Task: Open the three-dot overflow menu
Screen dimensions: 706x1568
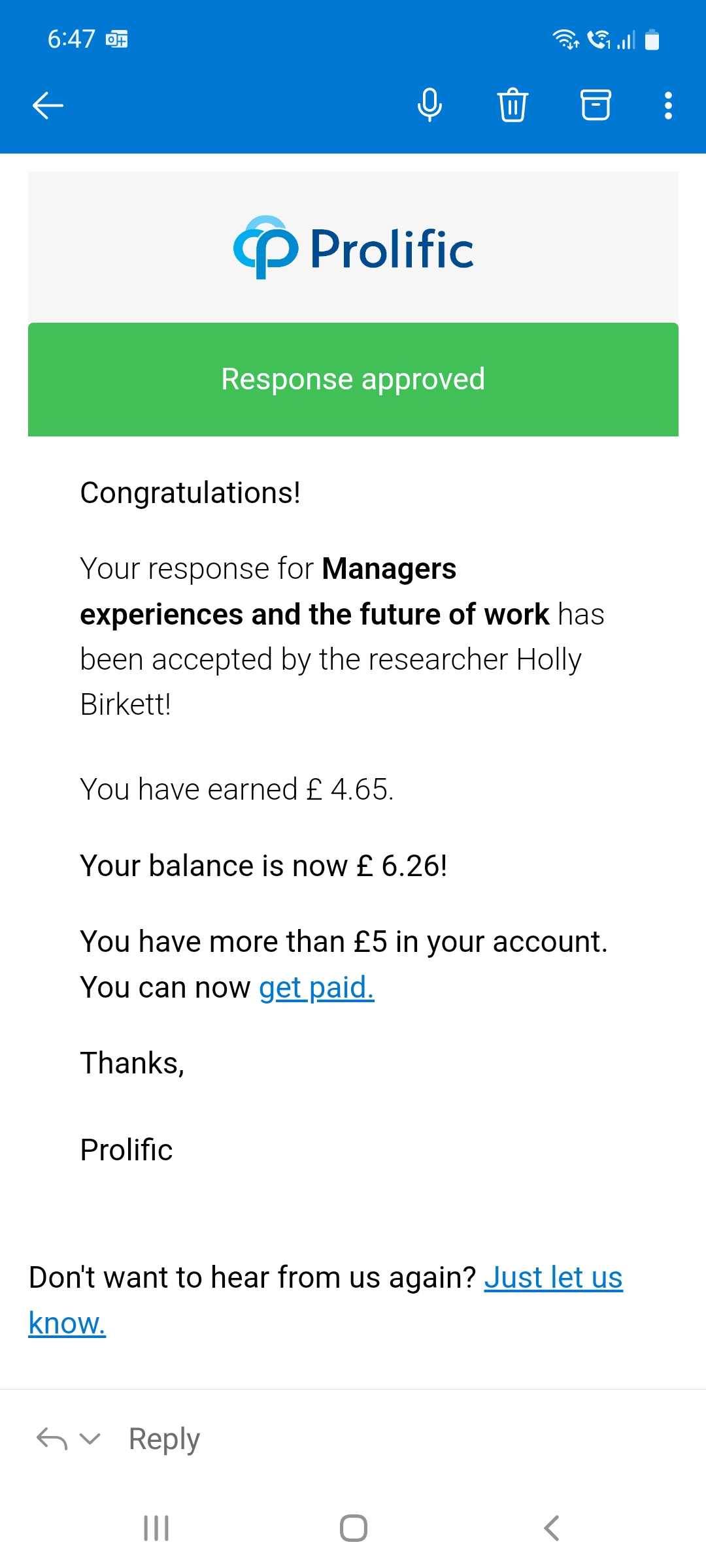Action: point(668,105)
